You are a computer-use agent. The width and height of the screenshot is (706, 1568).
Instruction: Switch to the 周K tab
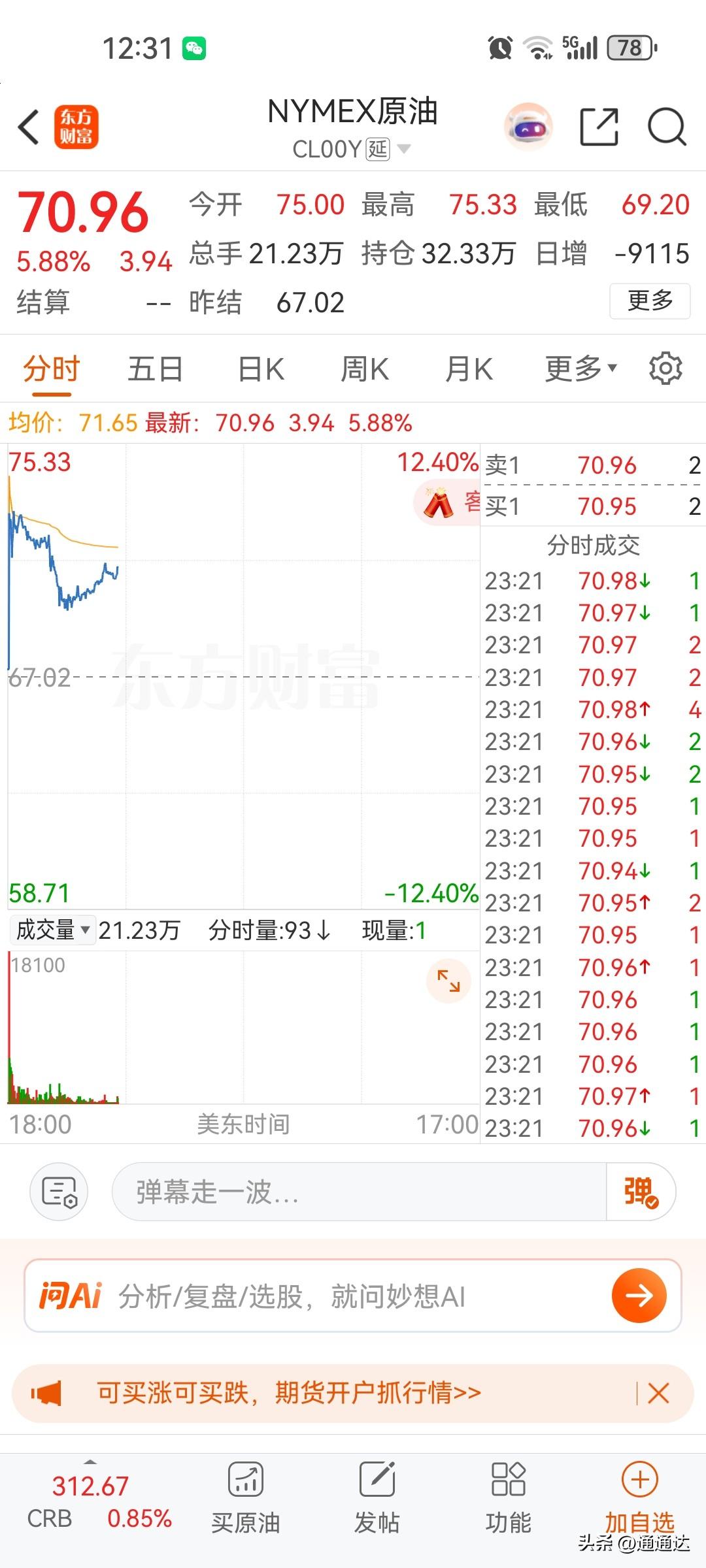point(364,368)
